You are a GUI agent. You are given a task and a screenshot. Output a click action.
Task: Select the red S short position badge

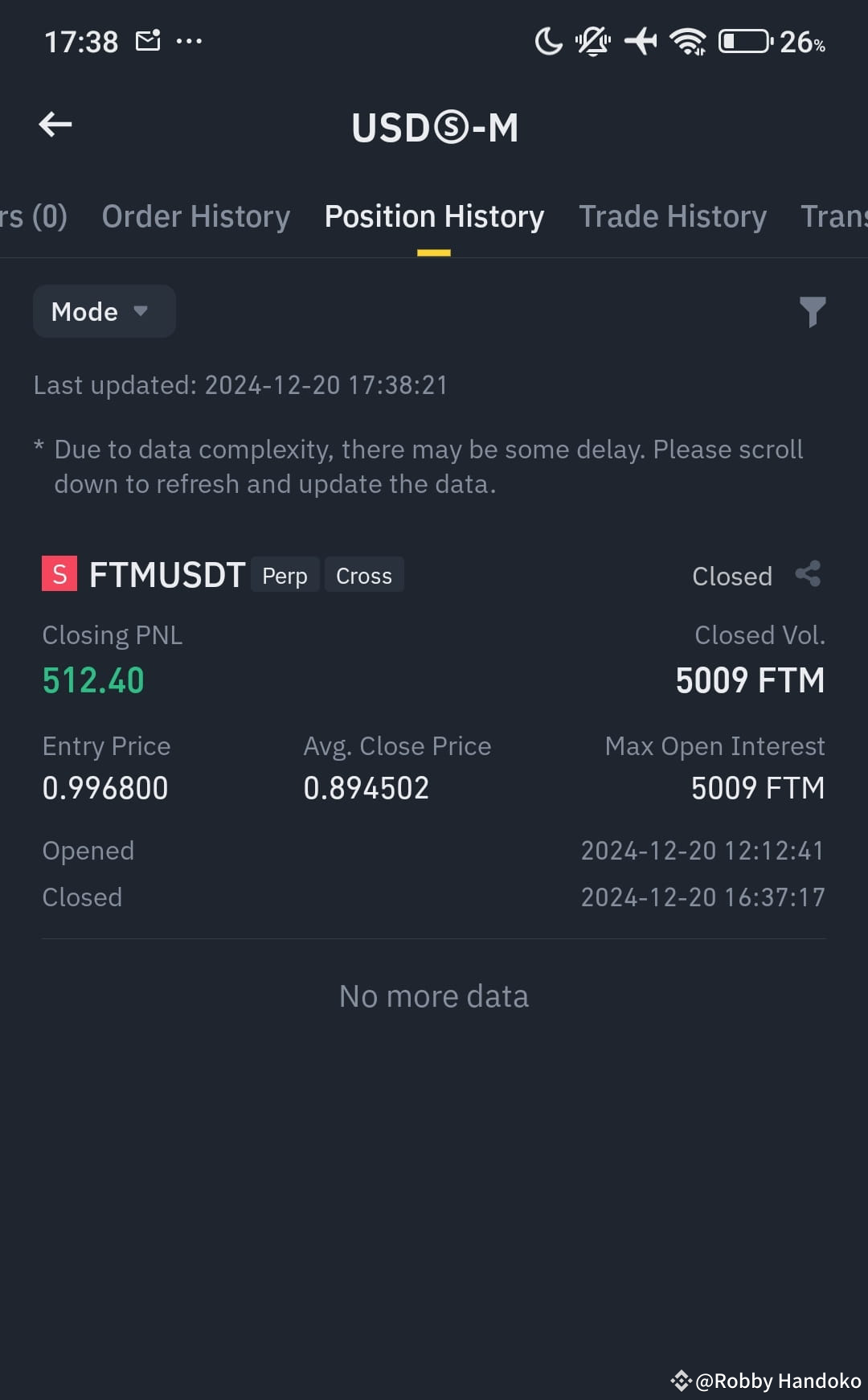click(x=58, y=573)
